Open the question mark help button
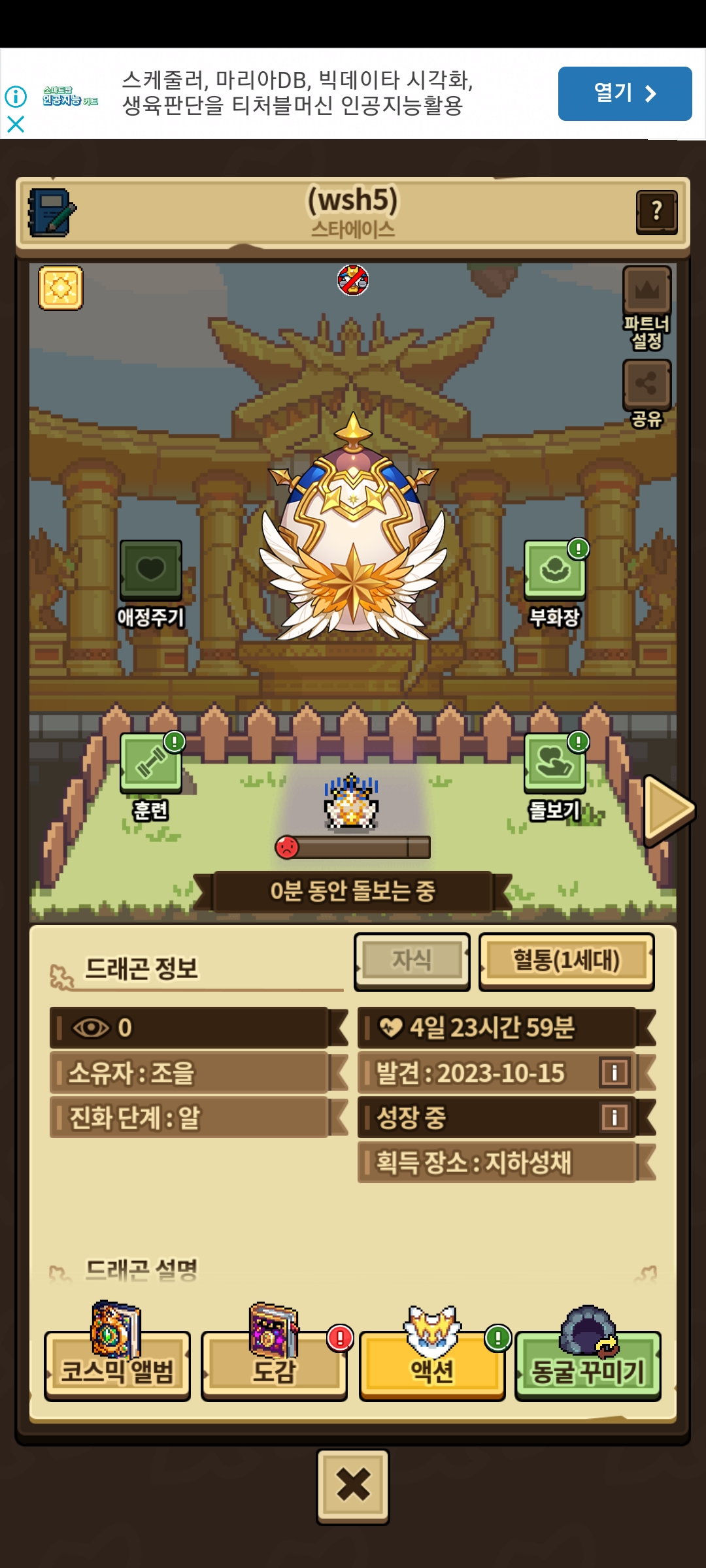This screenshot has width=706, height=1568. point(656,211)
